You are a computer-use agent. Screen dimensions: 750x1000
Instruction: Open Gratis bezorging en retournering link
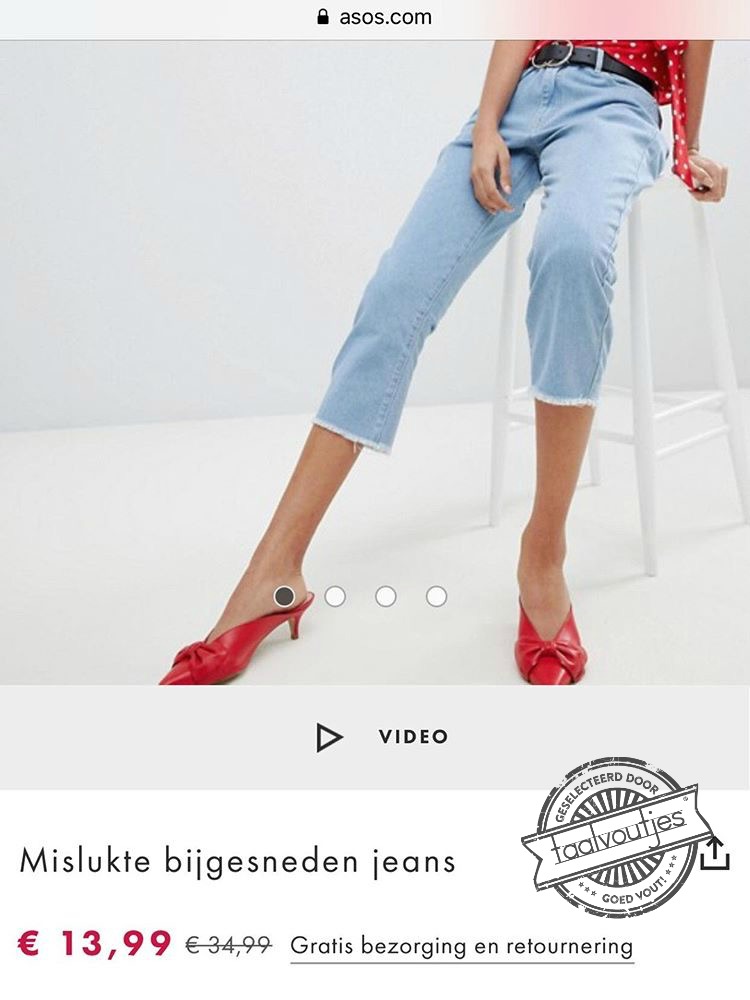pos(462,945)
